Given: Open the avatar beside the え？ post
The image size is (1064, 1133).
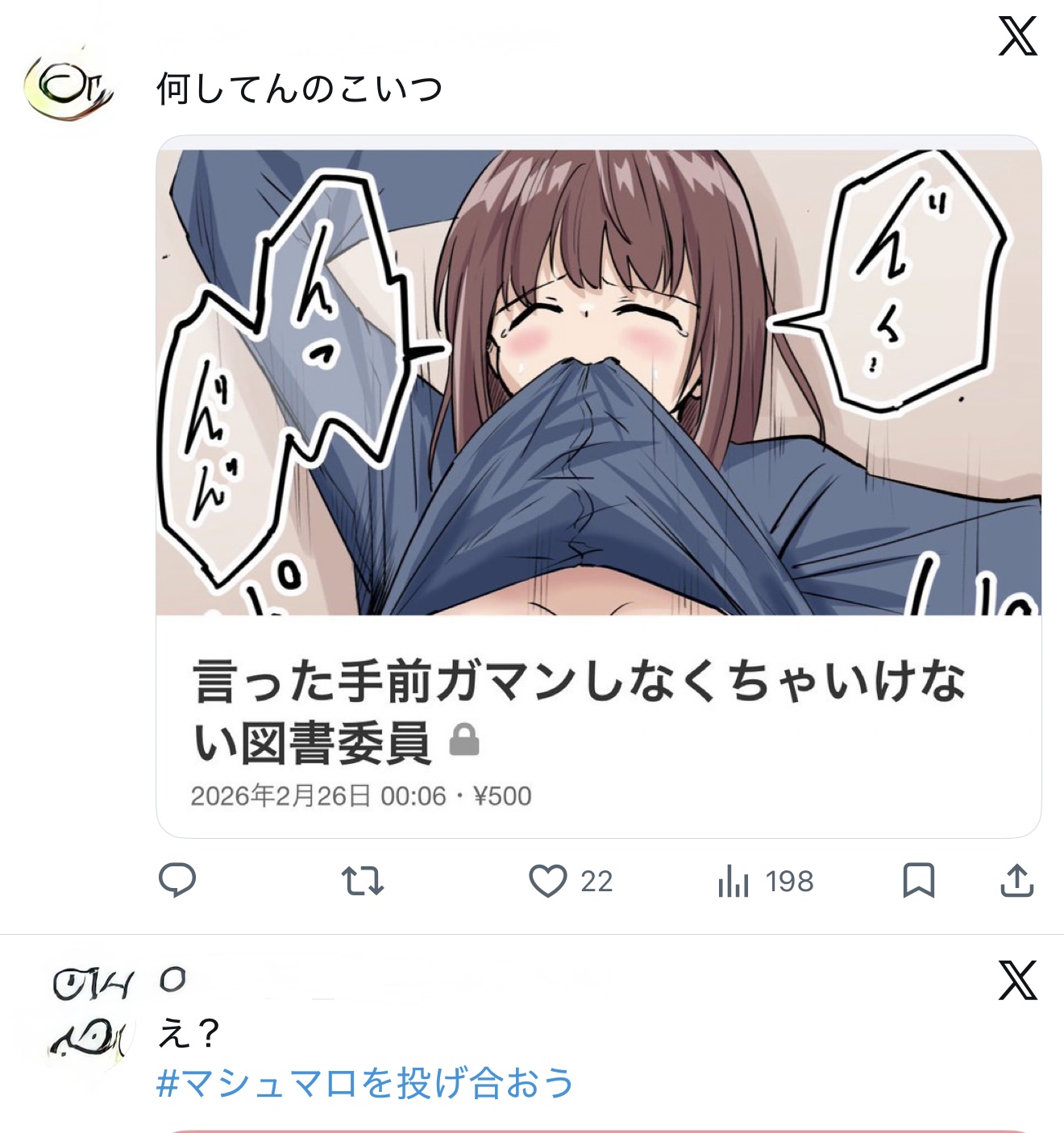Looking at the screenshot, I should 90,1017.
